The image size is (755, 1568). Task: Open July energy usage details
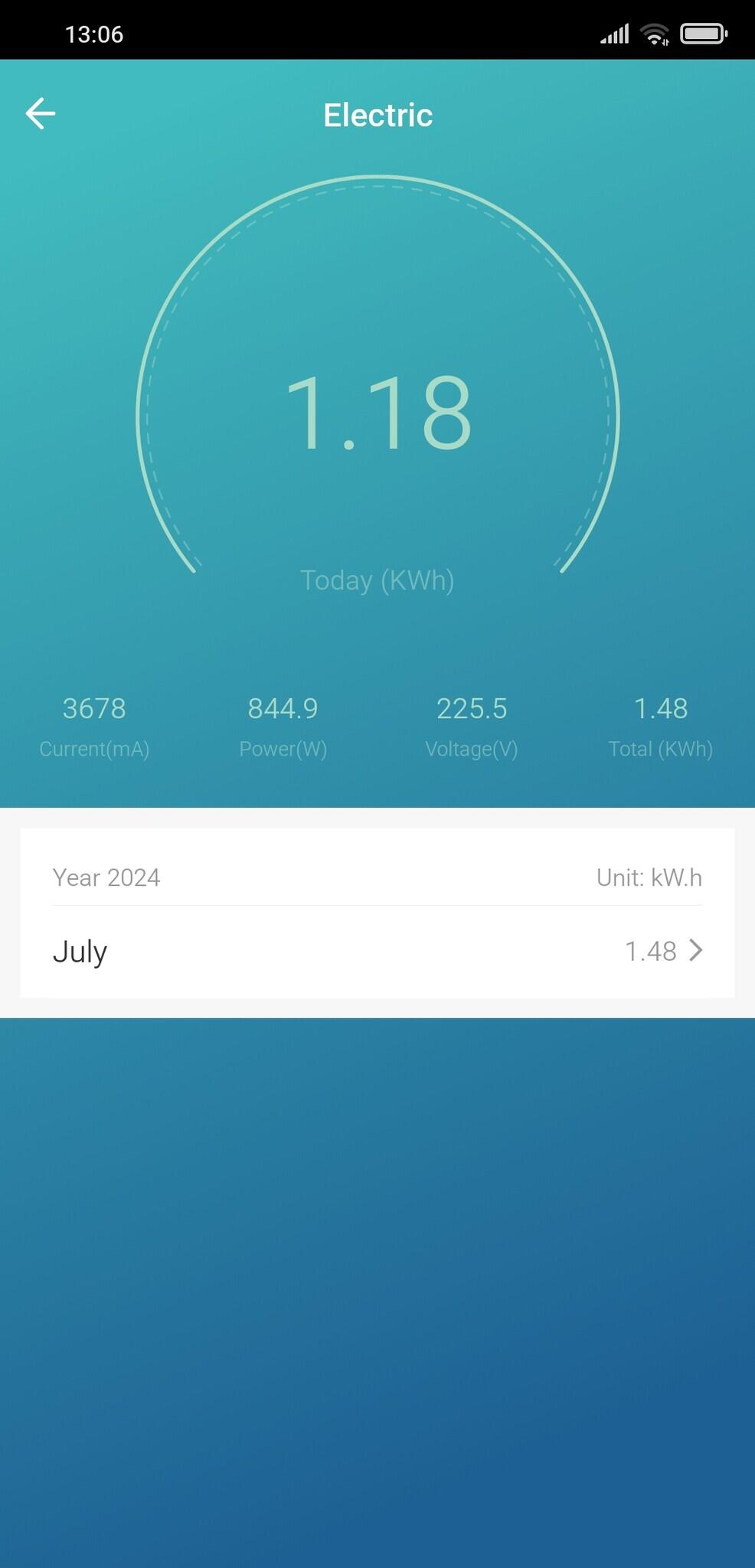click(x=377, y=951)
